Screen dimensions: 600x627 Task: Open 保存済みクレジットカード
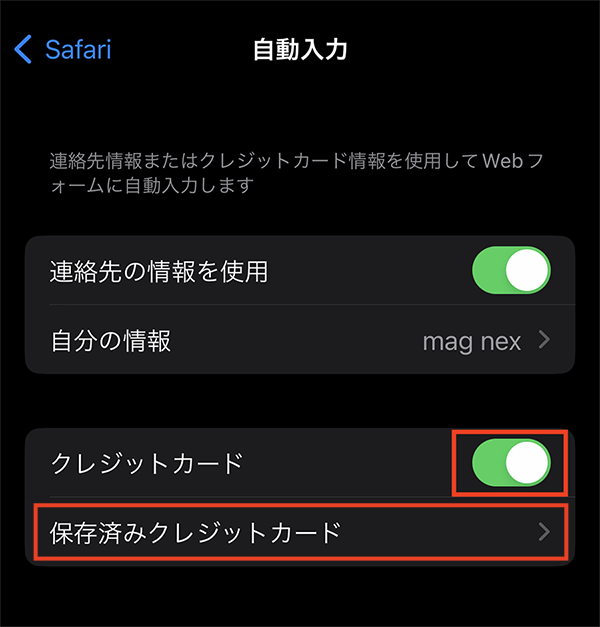300,532
